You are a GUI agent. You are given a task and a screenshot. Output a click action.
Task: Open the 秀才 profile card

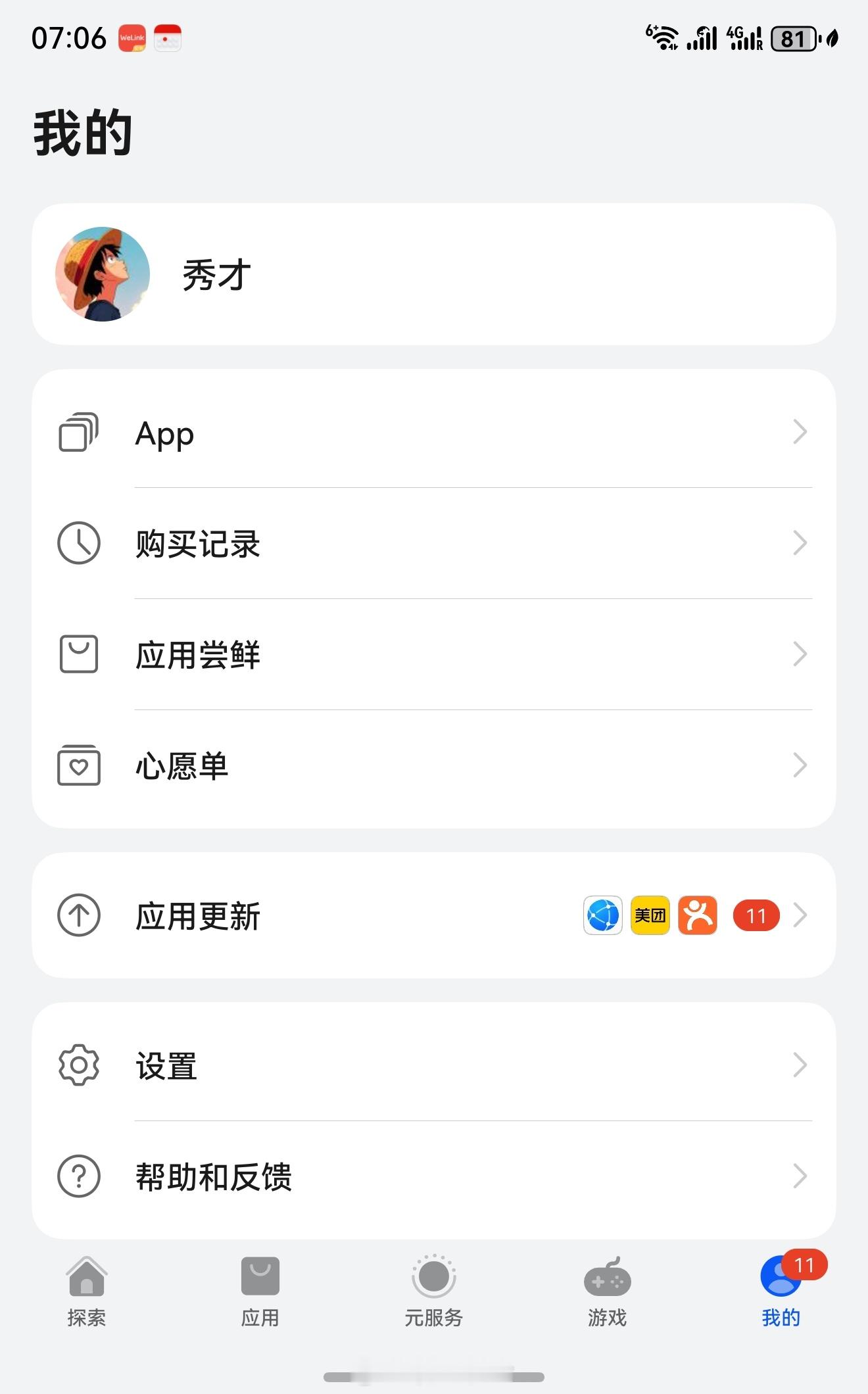tap(434, 274)
